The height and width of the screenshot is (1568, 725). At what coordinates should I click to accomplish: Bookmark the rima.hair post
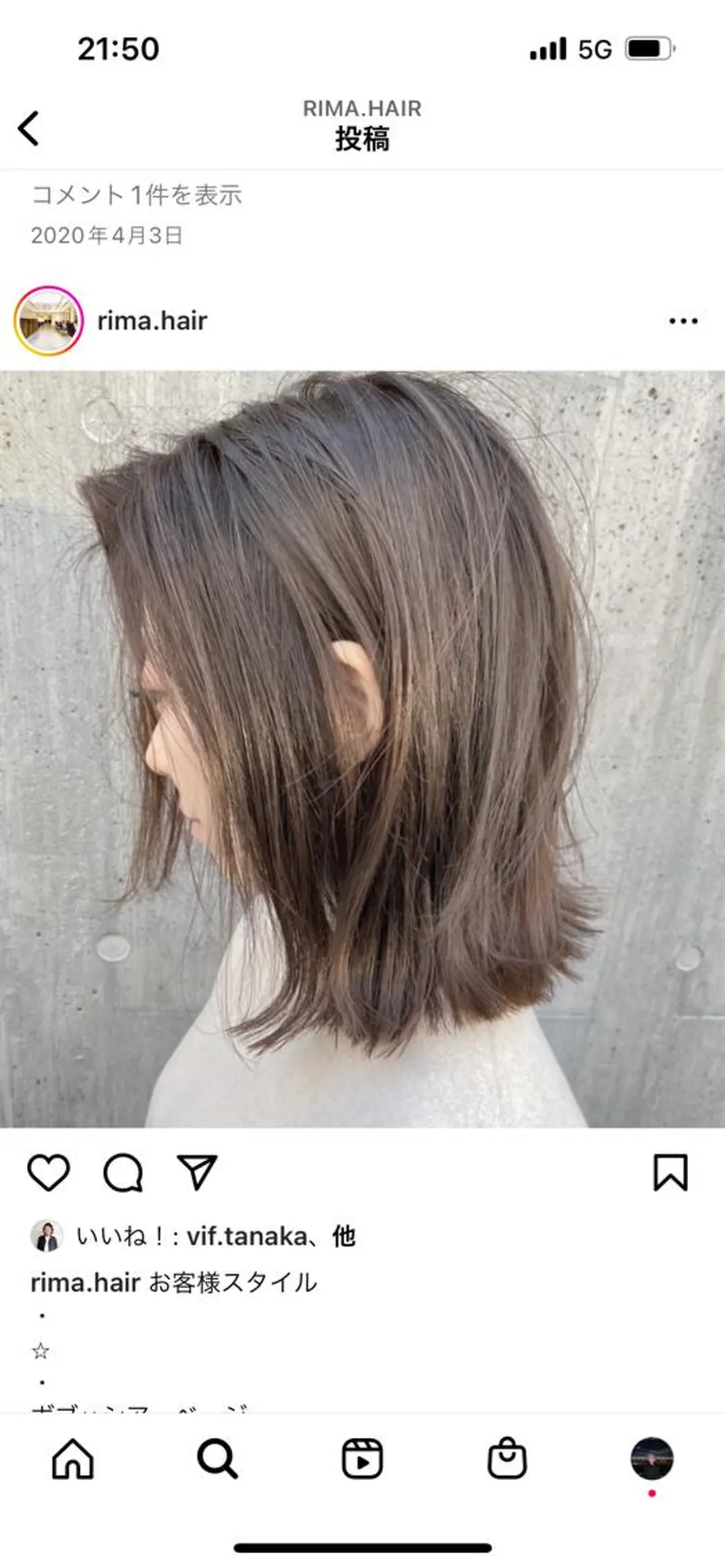coord(670,1172)
